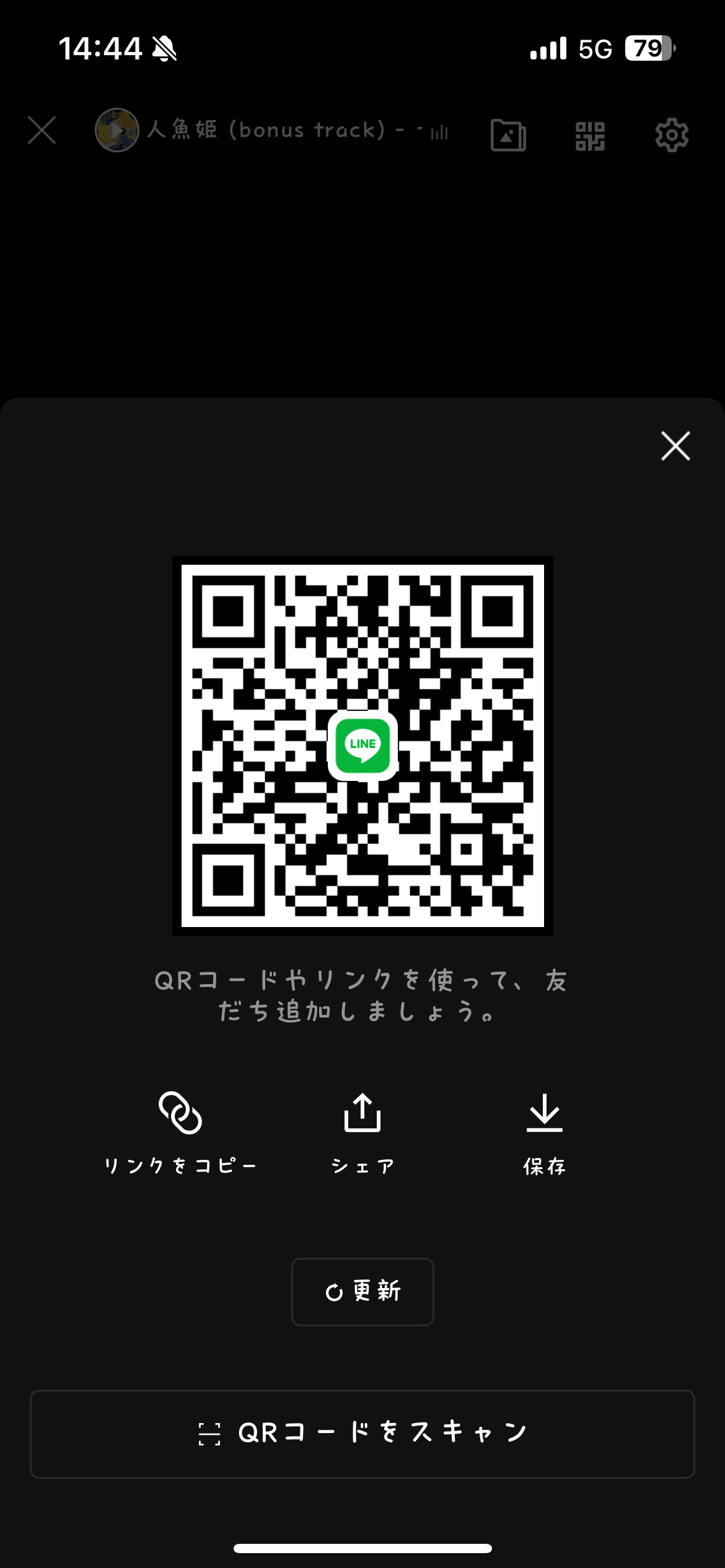725x1568 pixels.
Task: Refresh the QR code with 更新
Action: click(x=362, y=1292)
